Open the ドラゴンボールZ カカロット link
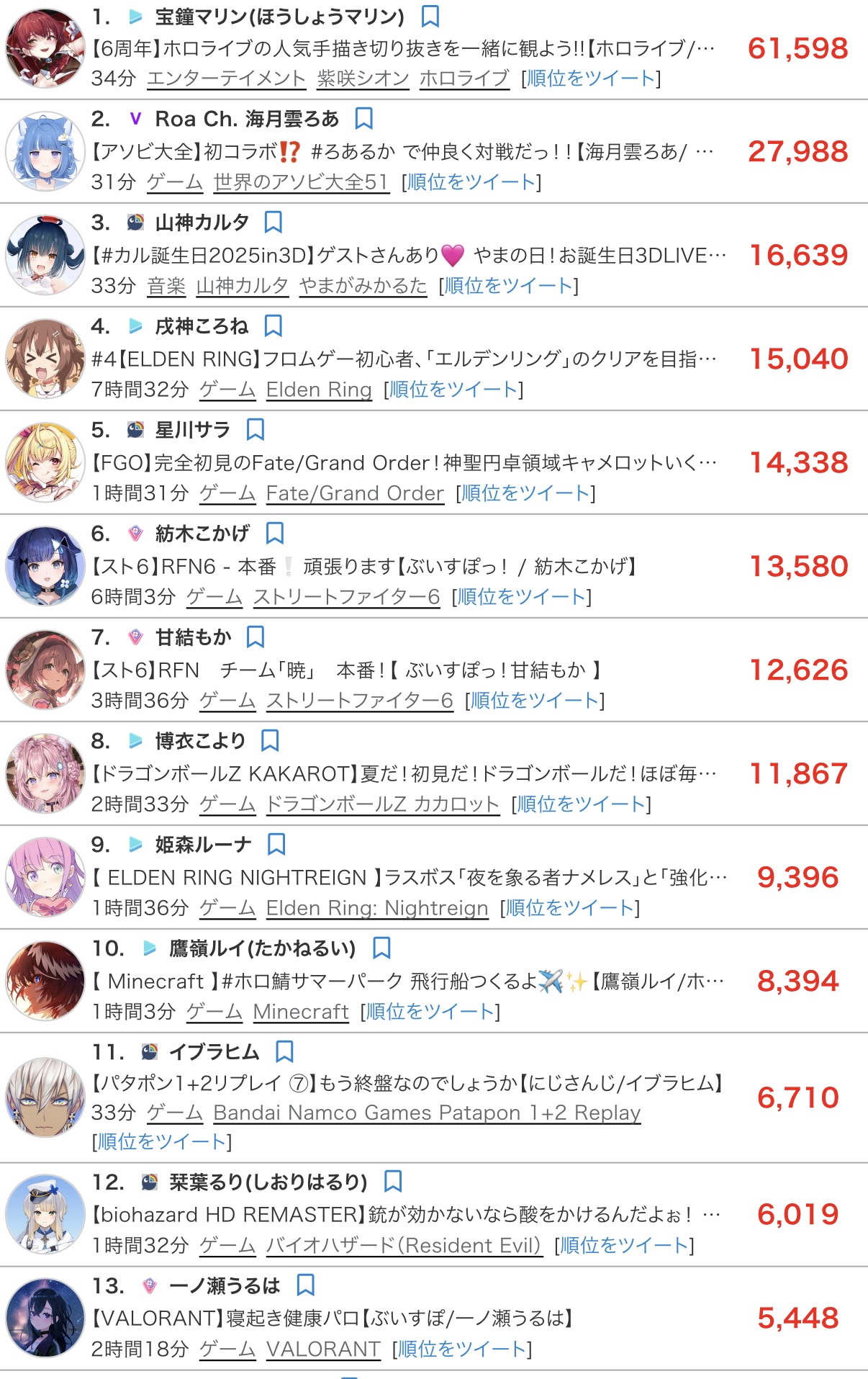The width and height of the screenshot is (868, 1379). pyautogui.click(x=382, y=804)
